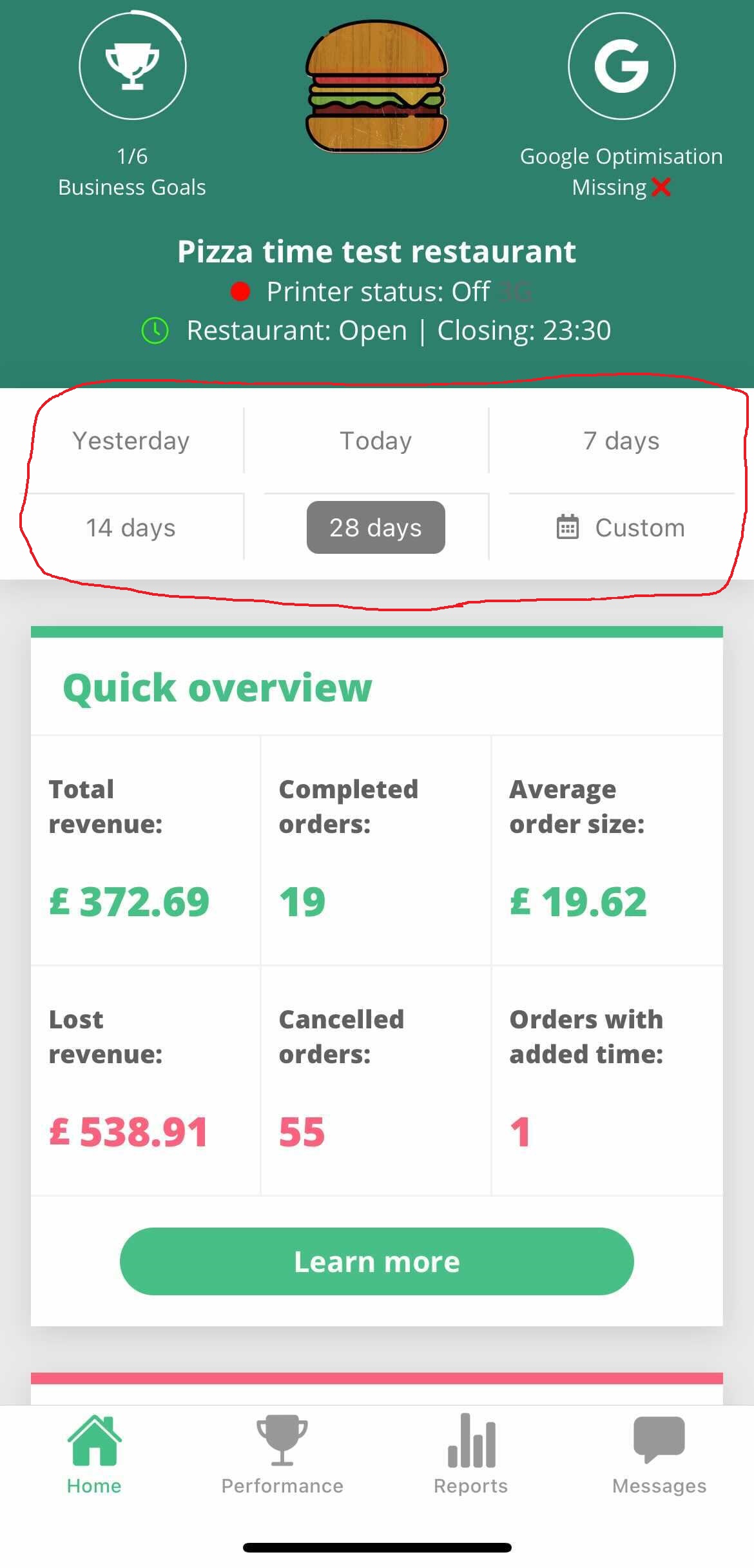This screenshot has width=754, height=1568.
Task: Open the Custom date picker
Action: 621,527
